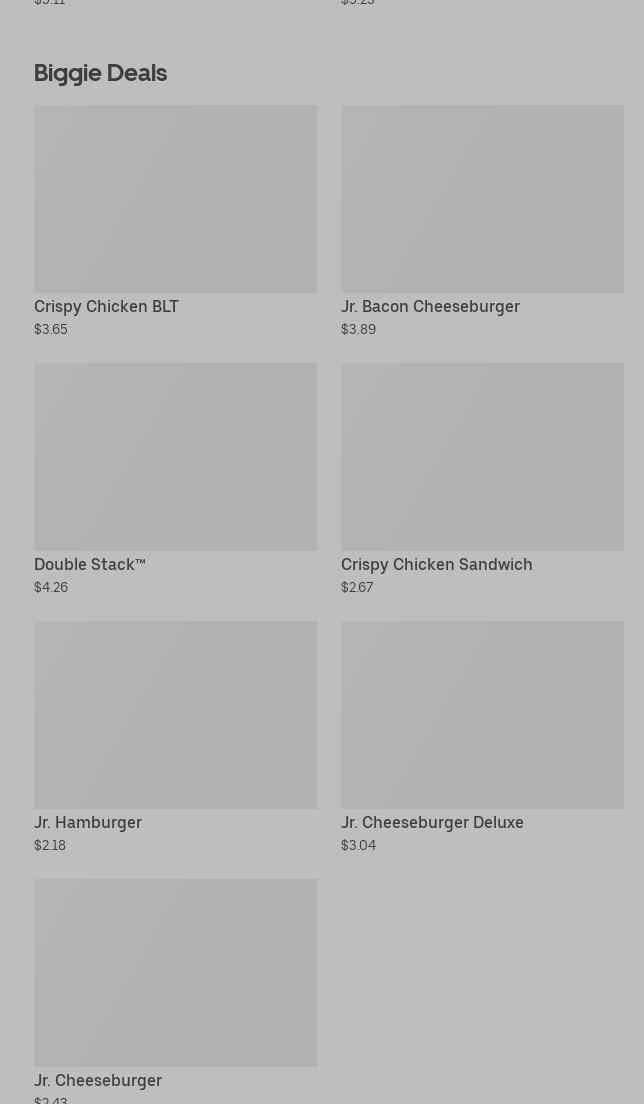
Task: Select the Jr. Bacon Cheeseburger card
Action: (x=482, y=222)
